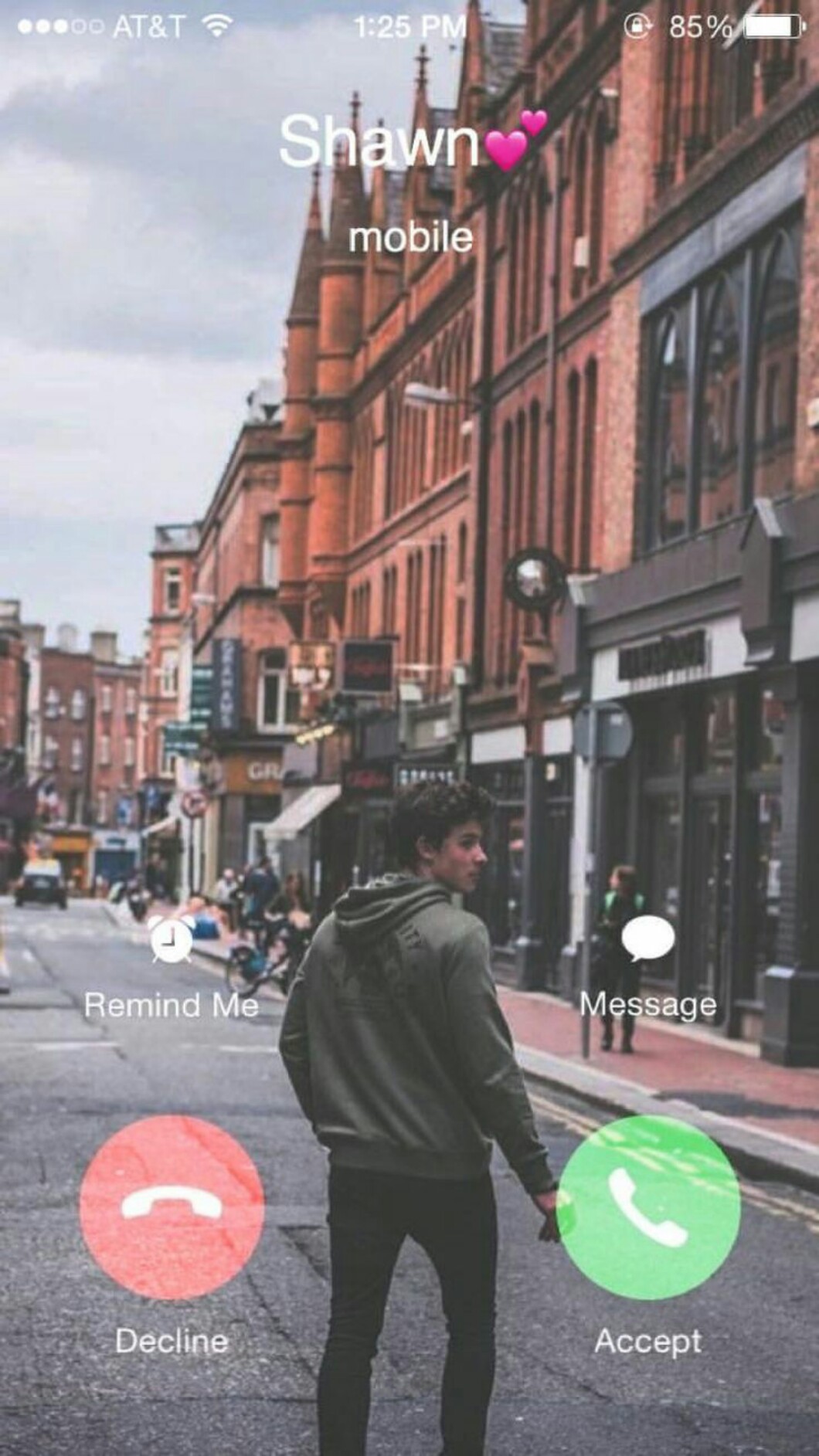Decline the call from Shawn

point(172,1207)
